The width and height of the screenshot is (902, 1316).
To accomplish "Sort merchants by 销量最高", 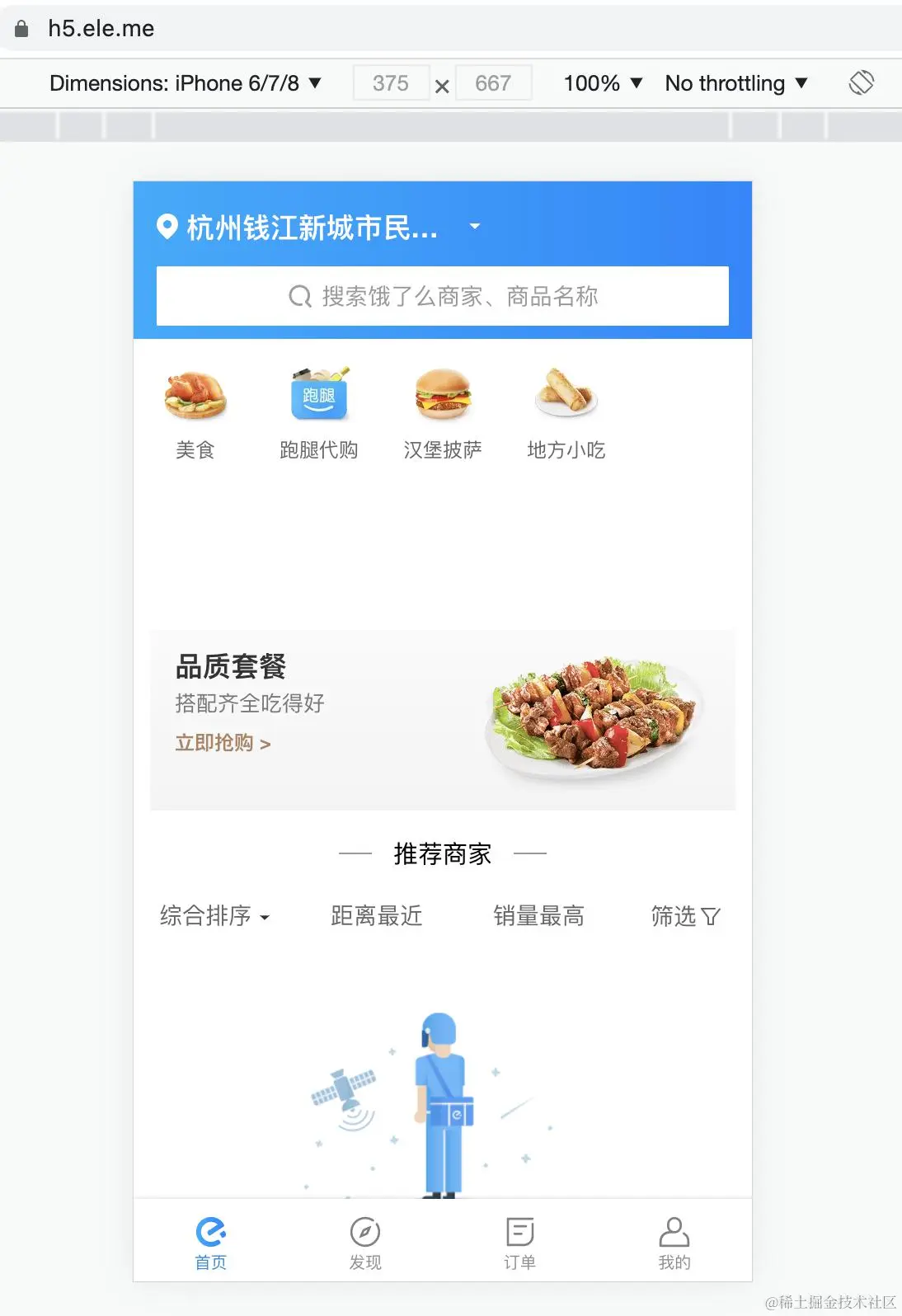I will (539, 916).
